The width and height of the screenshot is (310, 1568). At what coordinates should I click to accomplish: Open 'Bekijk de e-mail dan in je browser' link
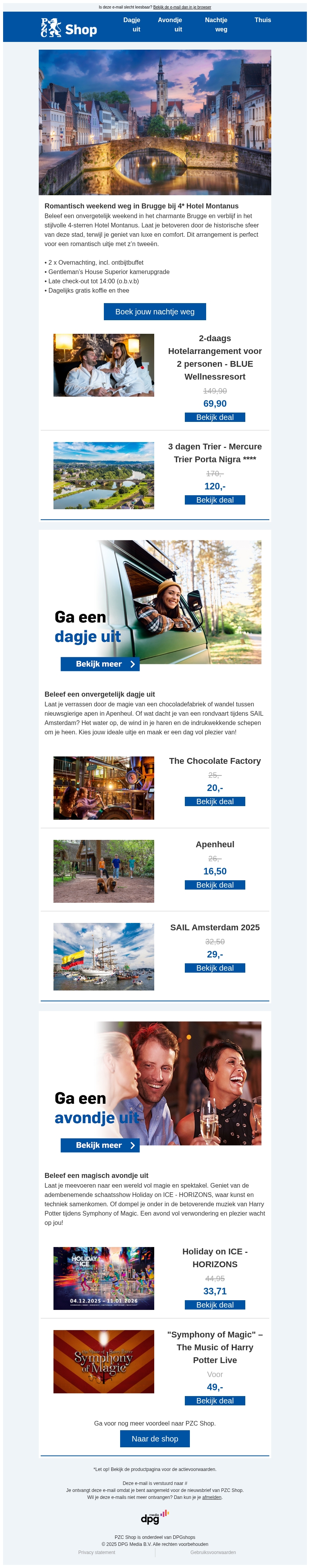click(x=182, y=7)
